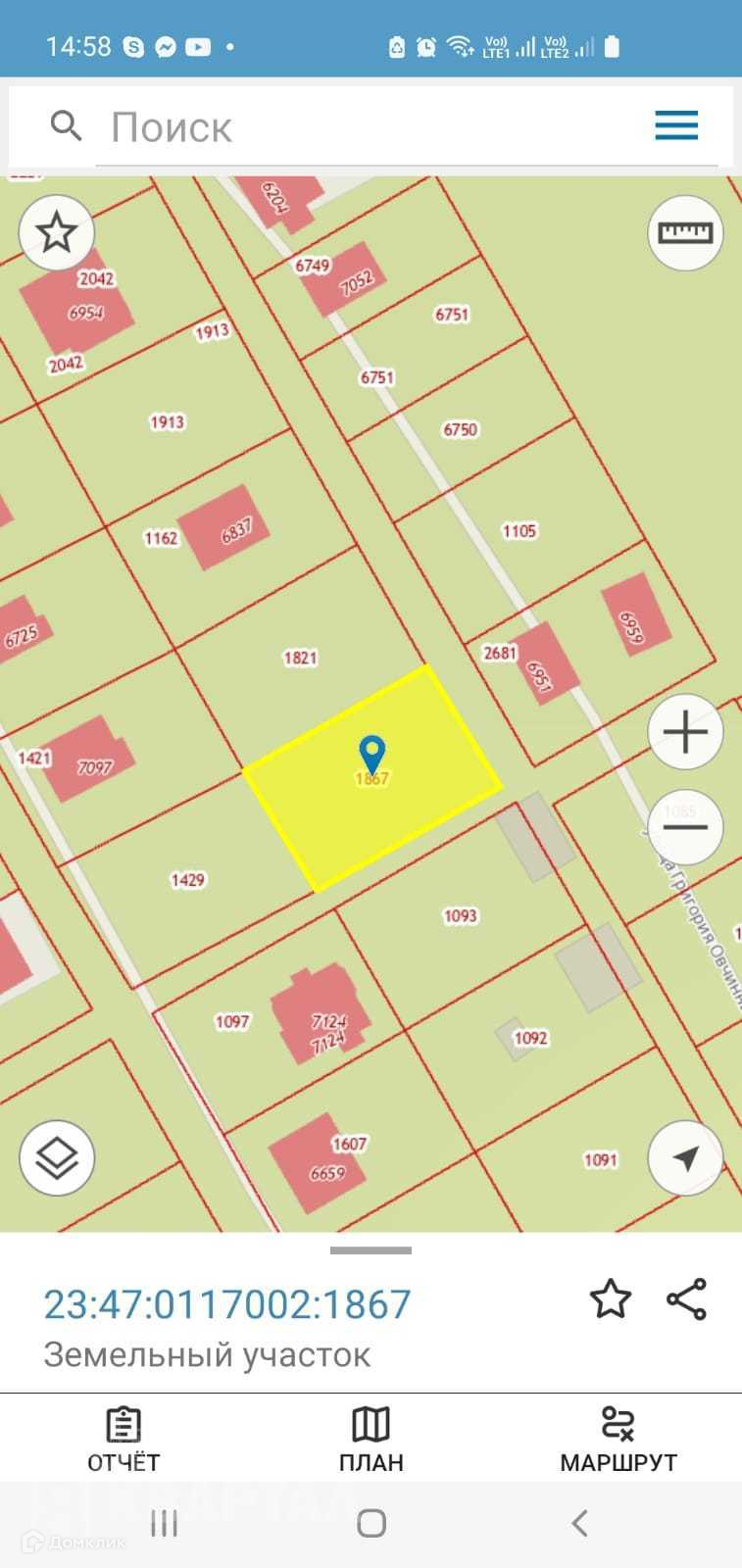Open recent apps from navigation bar
Screen dimensions: 742x1568
click(164, 1523)
